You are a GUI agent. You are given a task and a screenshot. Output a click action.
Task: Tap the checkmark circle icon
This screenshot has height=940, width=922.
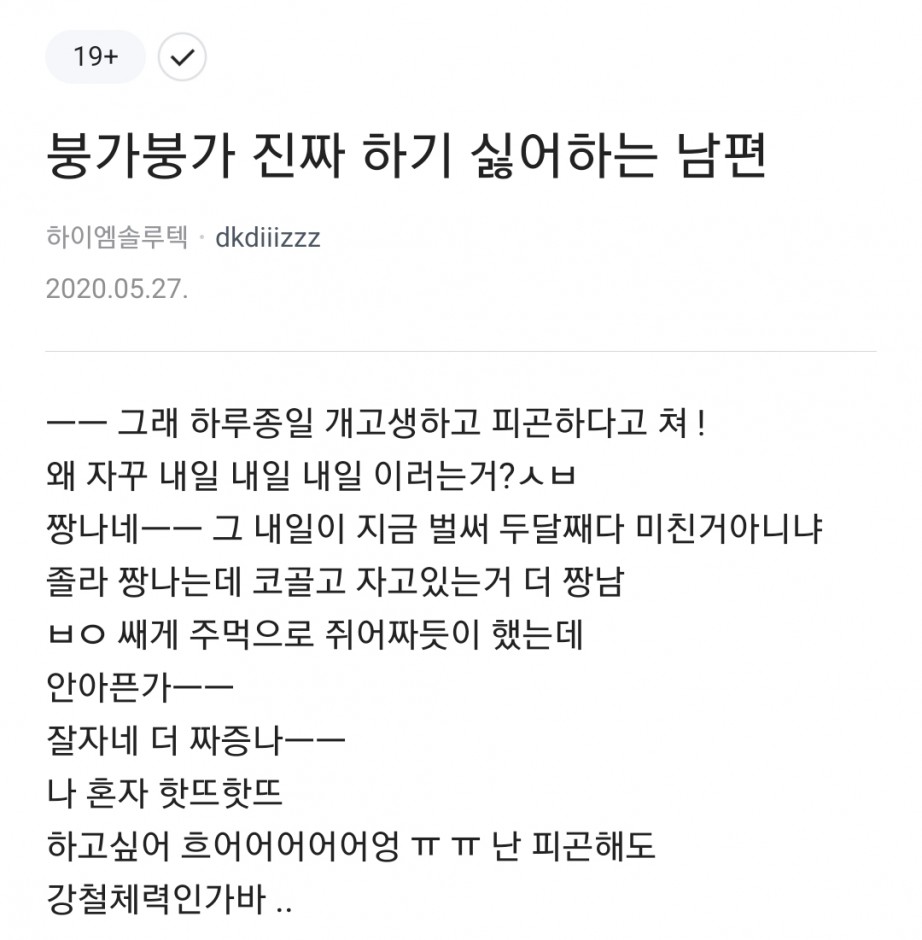click(182, 57)
